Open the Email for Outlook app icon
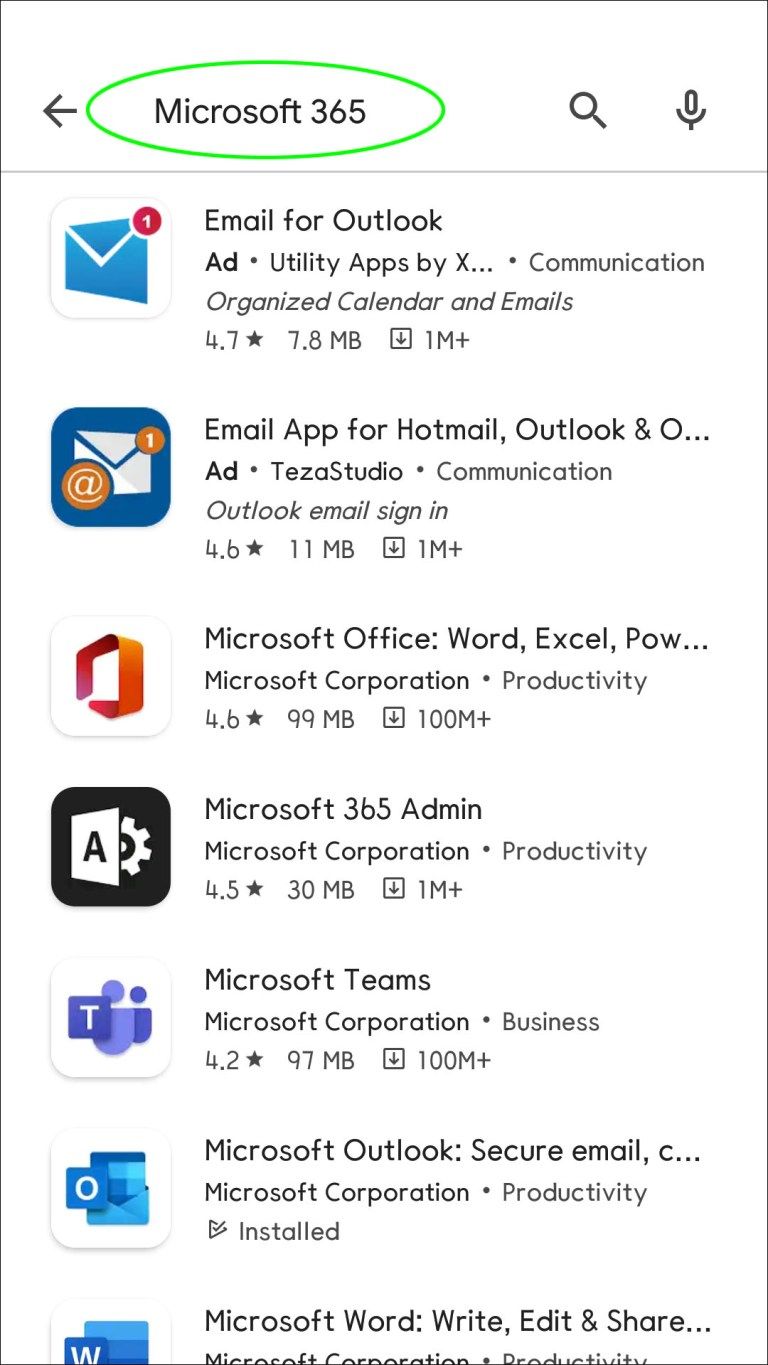Image resolution: width=768 pixels, height=1365 pixels. click(x=110, y=258)
